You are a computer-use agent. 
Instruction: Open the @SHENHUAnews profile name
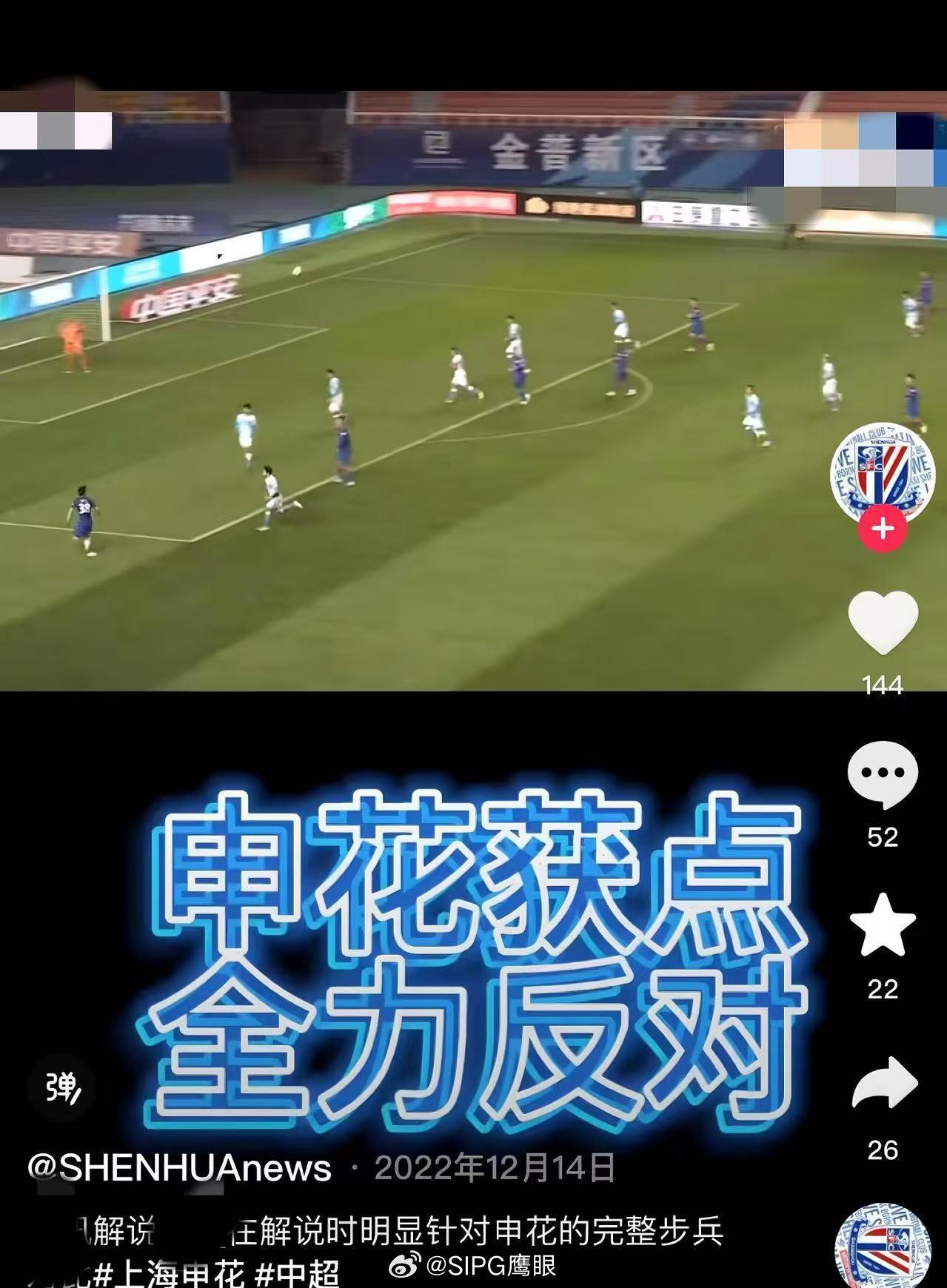[x=179, y=1169]
